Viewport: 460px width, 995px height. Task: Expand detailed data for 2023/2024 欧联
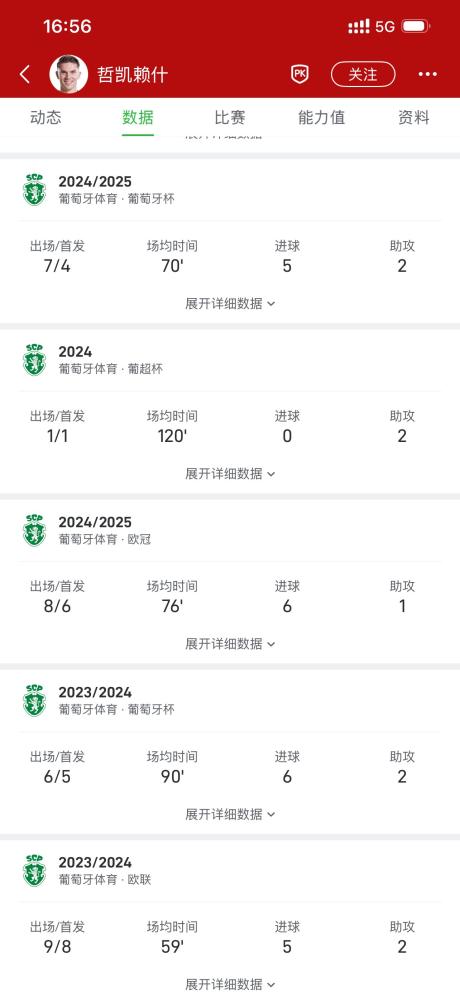click(230, 984)
